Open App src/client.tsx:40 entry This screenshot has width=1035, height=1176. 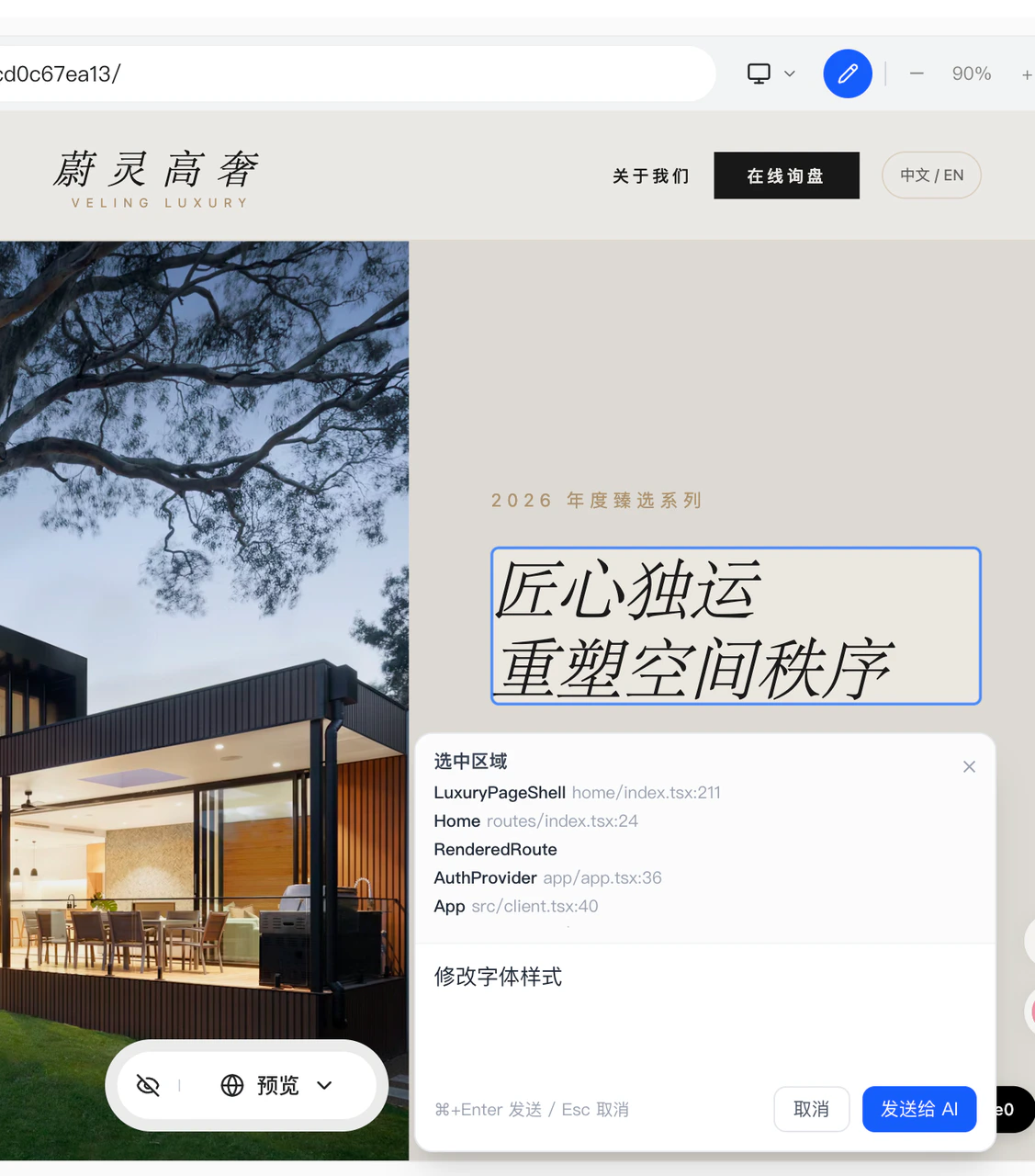[x=515, y=906]
